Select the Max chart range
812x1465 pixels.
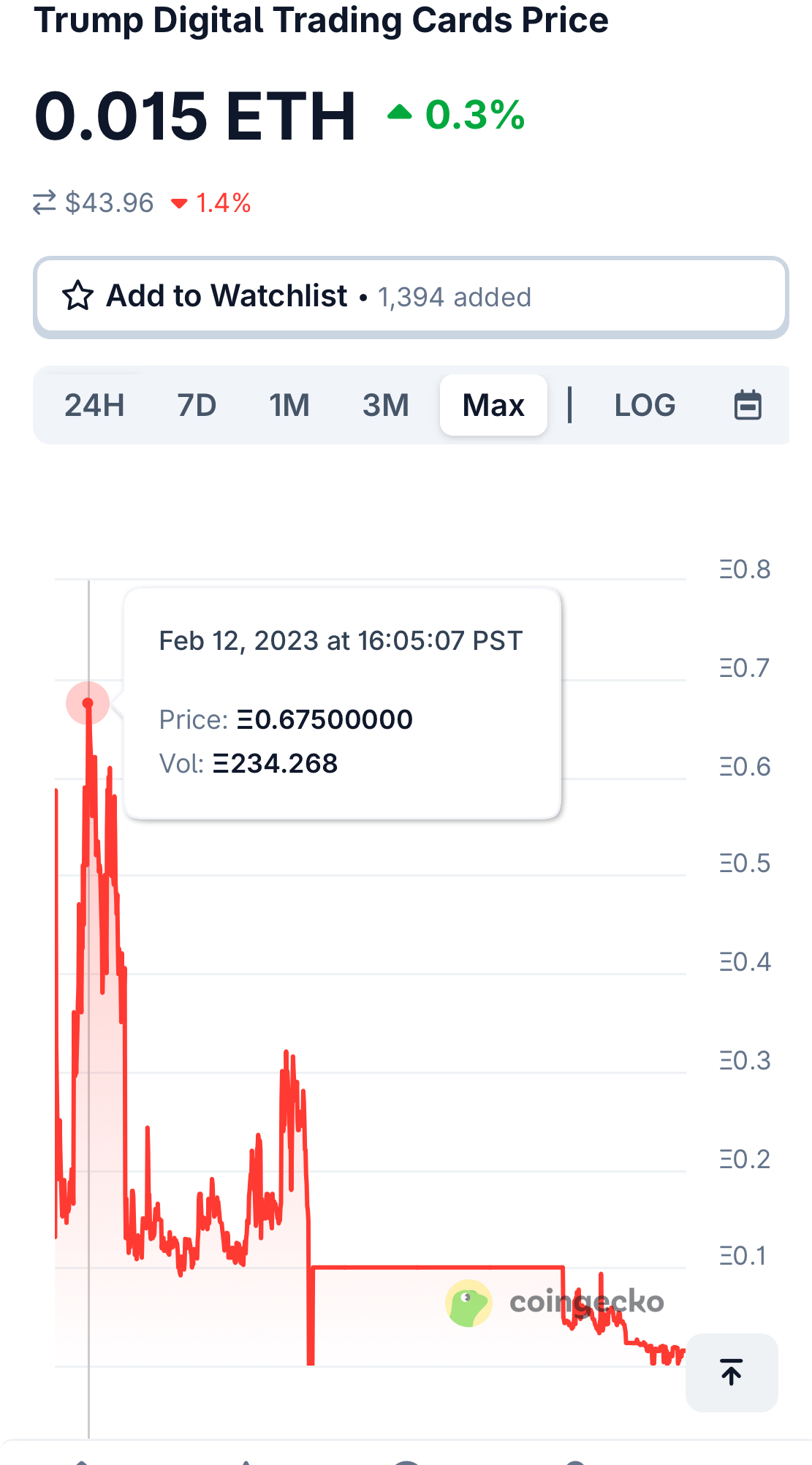pyautogui.click(x=493, y=405)
